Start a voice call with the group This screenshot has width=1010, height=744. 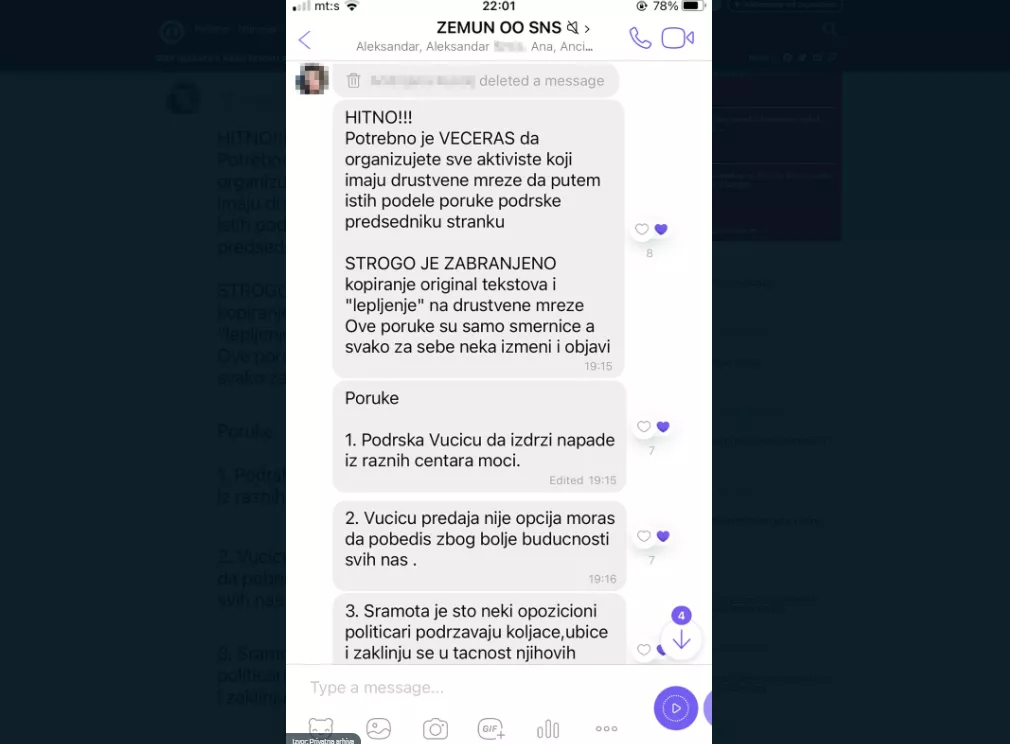click(x=639, y=38)
